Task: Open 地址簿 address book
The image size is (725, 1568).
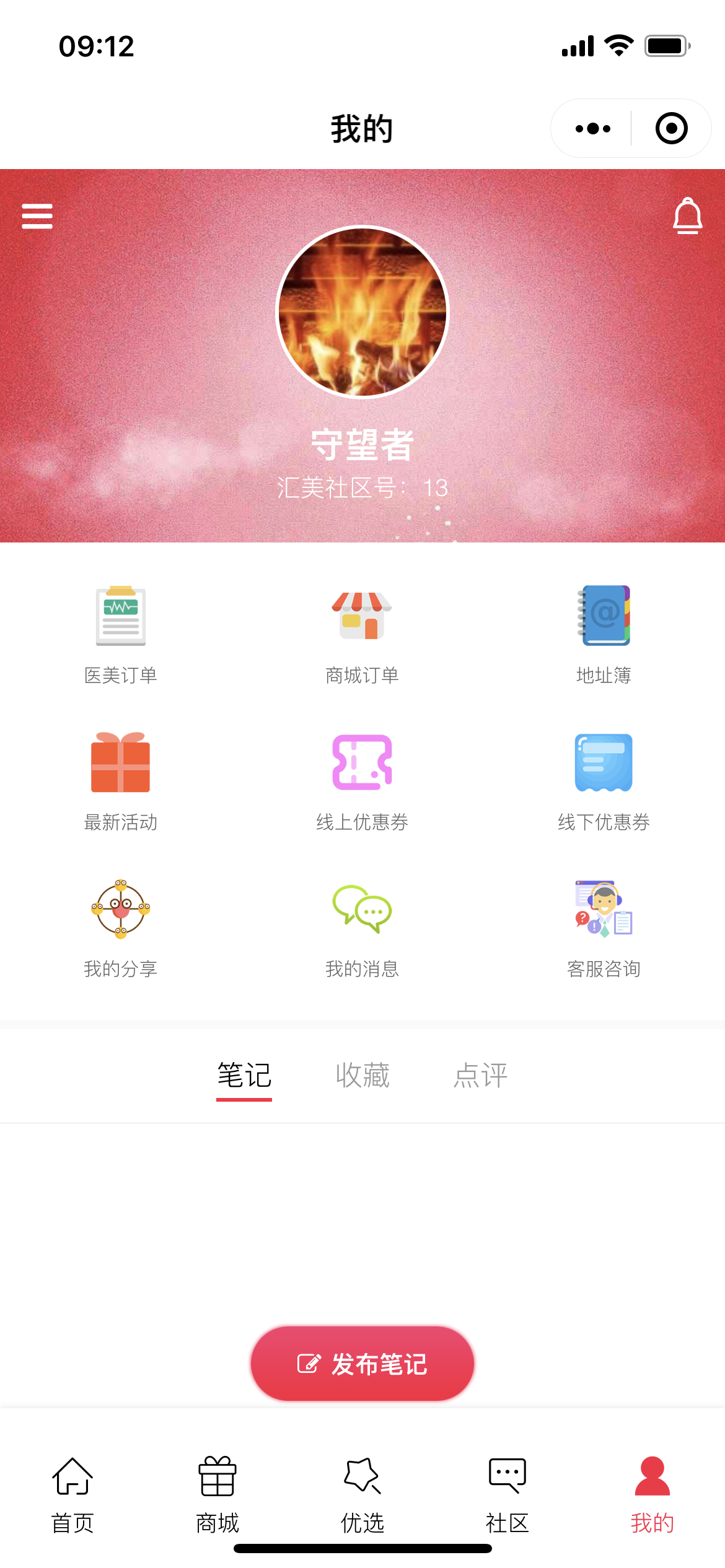Action: point(604,633)
